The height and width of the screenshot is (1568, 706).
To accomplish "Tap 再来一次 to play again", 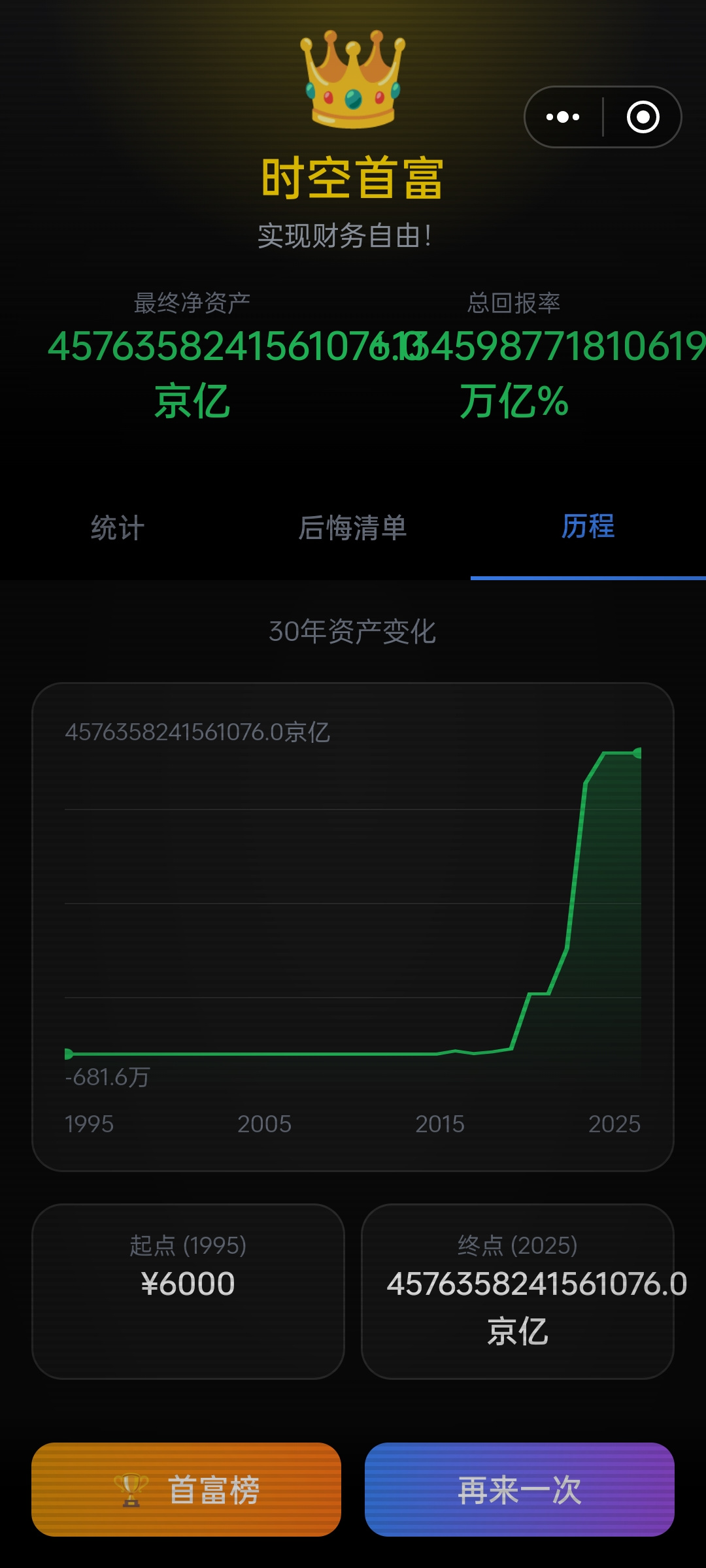I will pos(520,1490).
